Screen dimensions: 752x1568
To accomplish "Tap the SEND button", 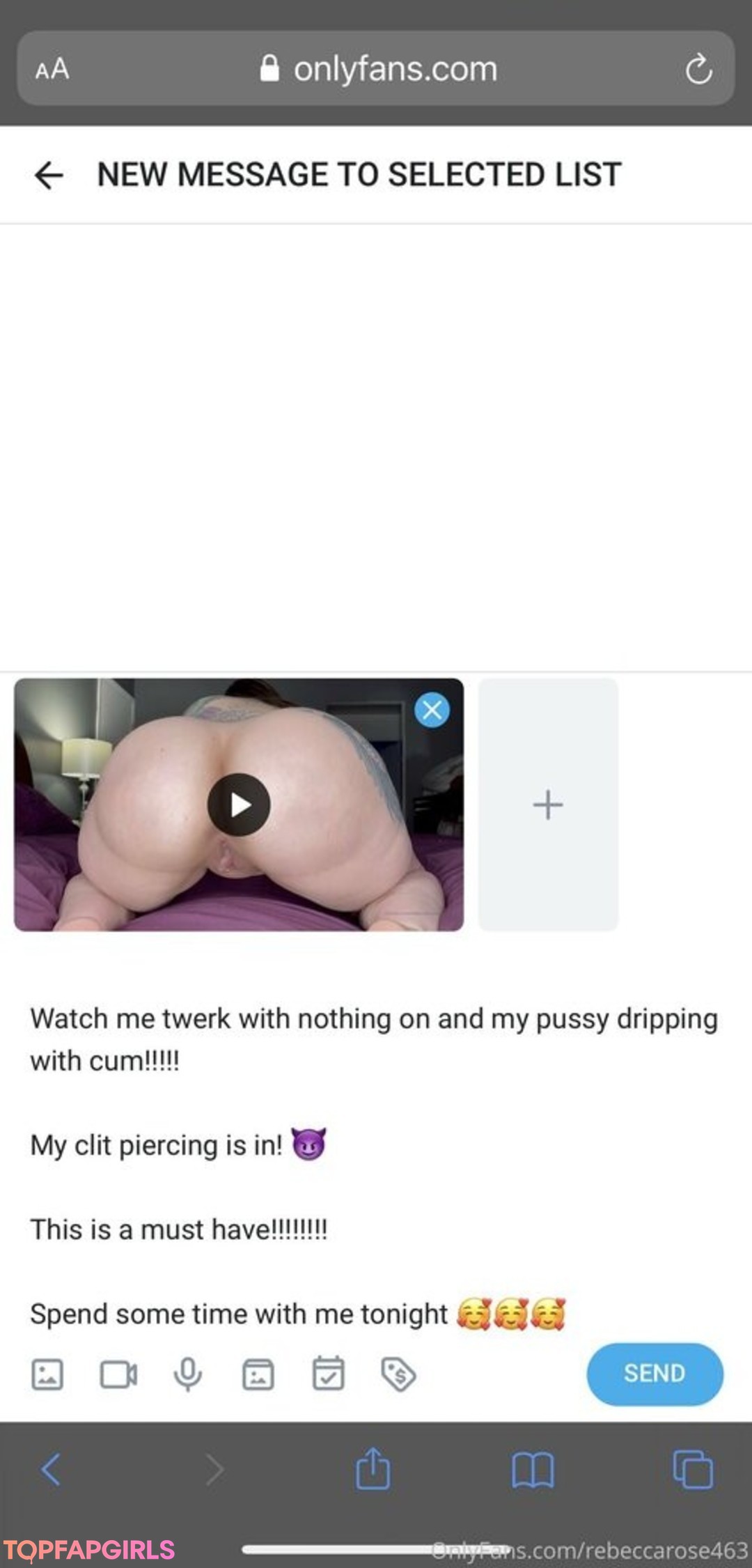I will (x=655, y=1373).
